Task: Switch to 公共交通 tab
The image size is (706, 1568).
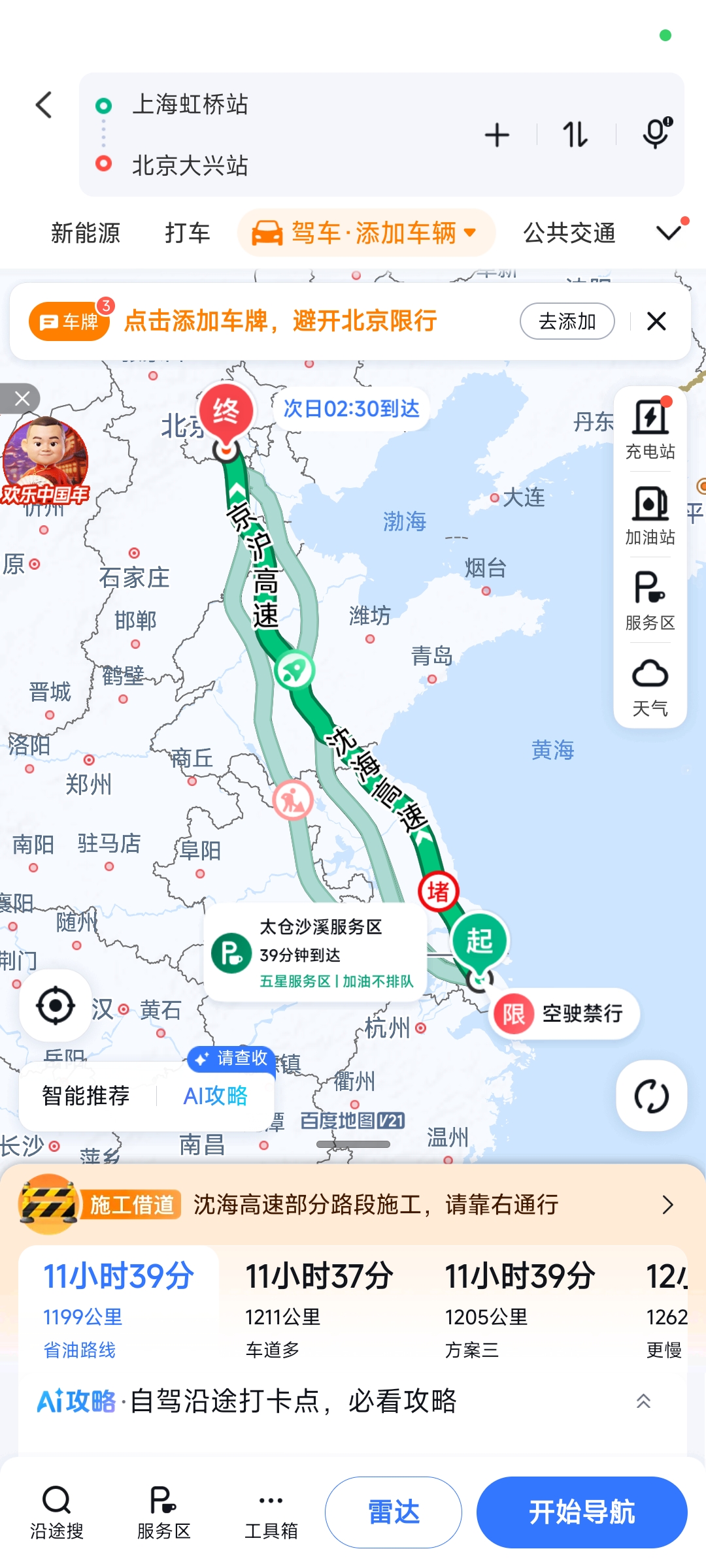Action: coord(569,233)
